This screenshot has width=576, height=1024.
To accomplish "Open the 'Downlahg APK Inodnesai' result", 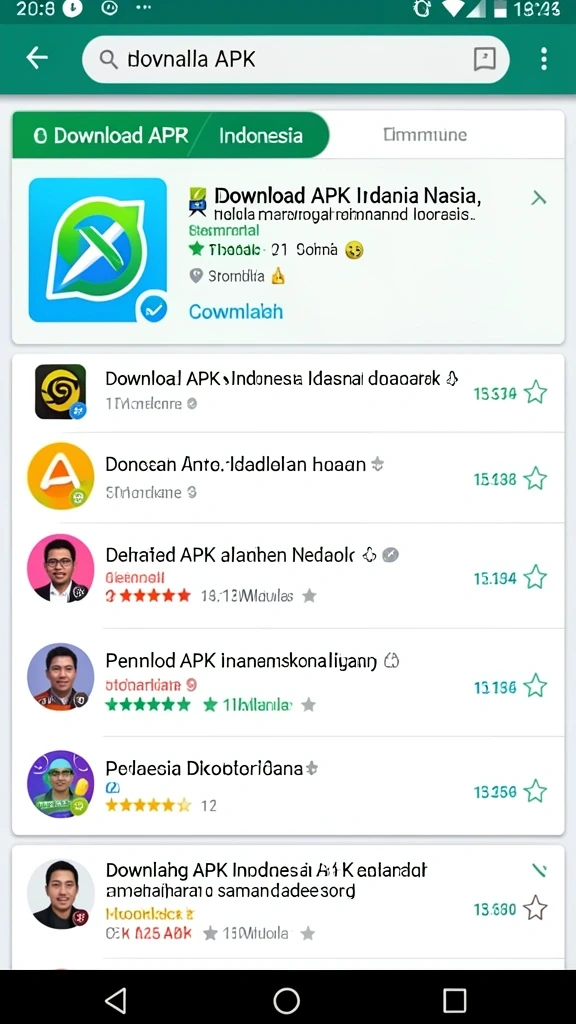I will [288, 901].
